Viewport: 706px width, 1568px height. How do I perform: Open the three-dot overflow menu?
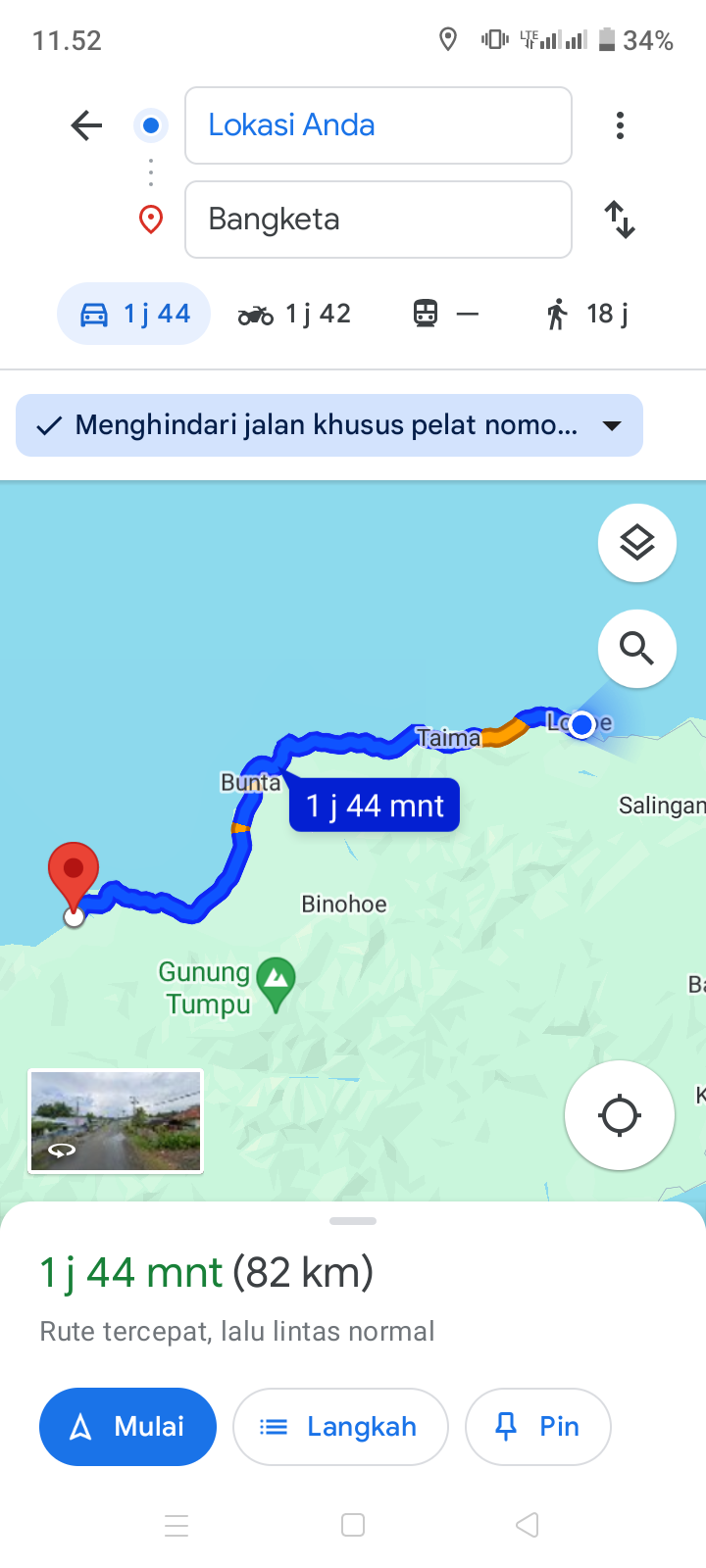click(x=620, y=125)
